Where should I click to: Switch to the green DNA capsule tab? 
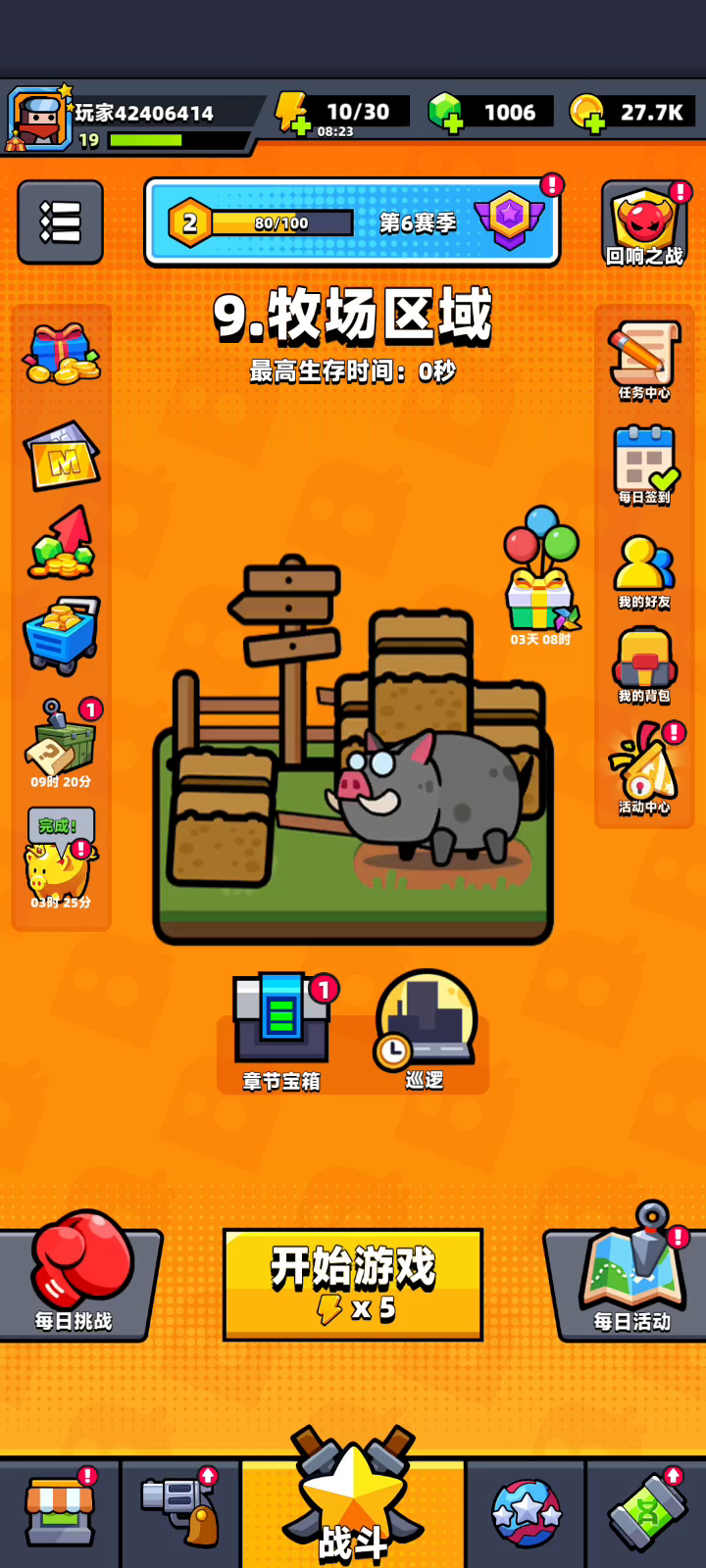pyautogui.click(x=645, y=1512)
